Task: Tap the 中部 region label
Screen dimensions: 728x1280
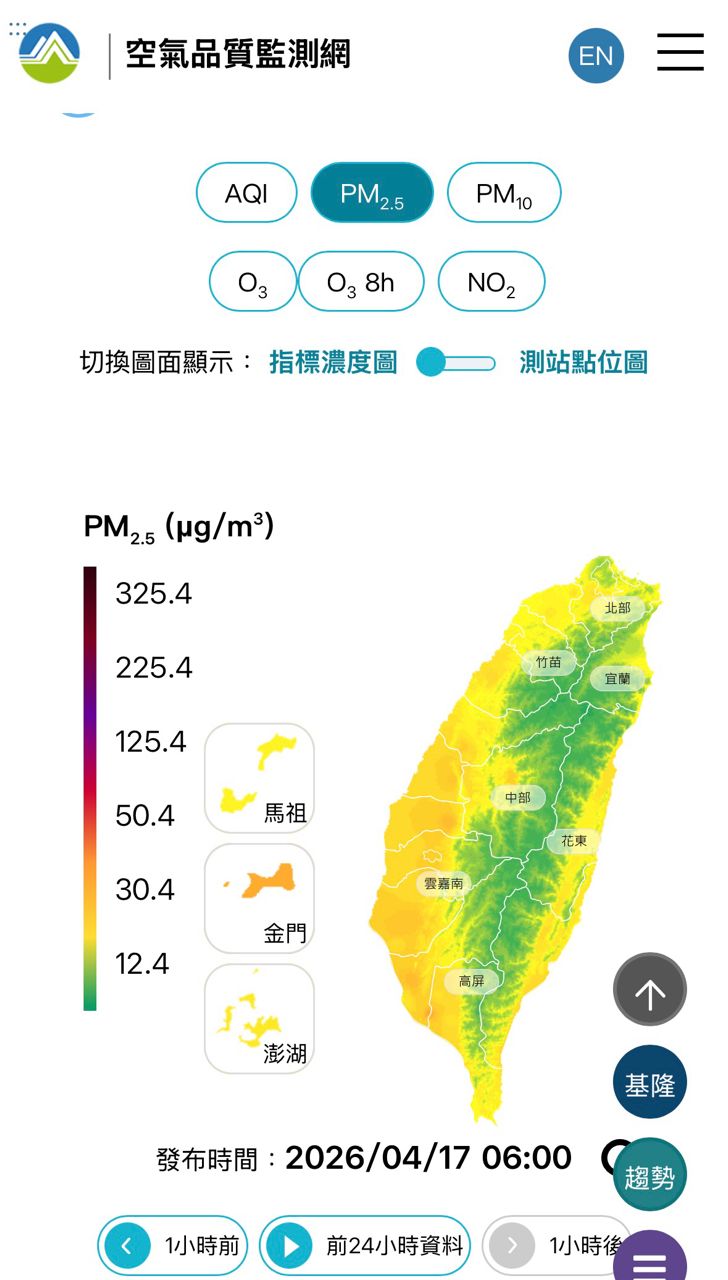Action: [x=518, y=797]
